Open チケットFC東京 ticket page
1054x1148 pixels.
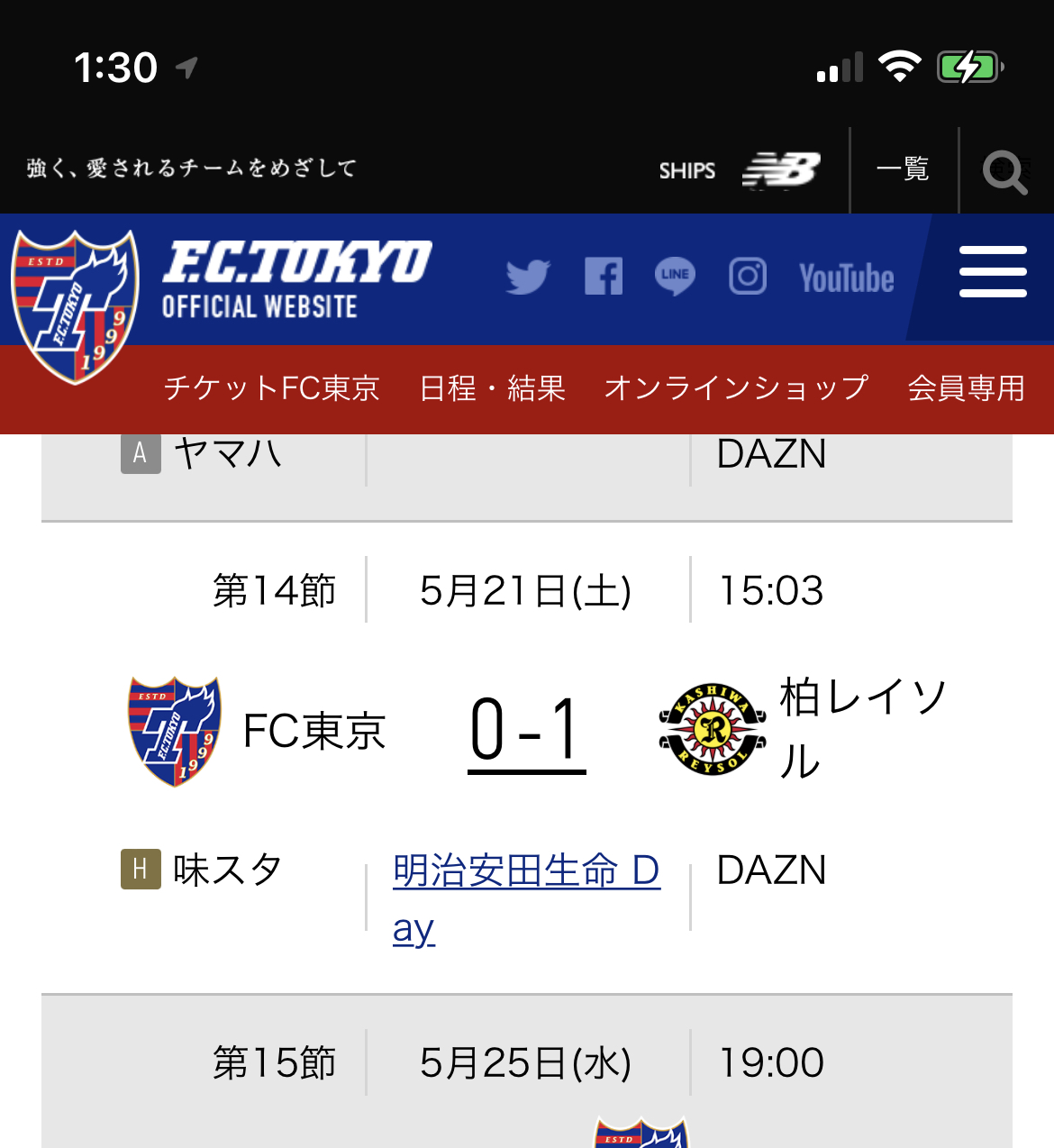(x=271, y=388)
